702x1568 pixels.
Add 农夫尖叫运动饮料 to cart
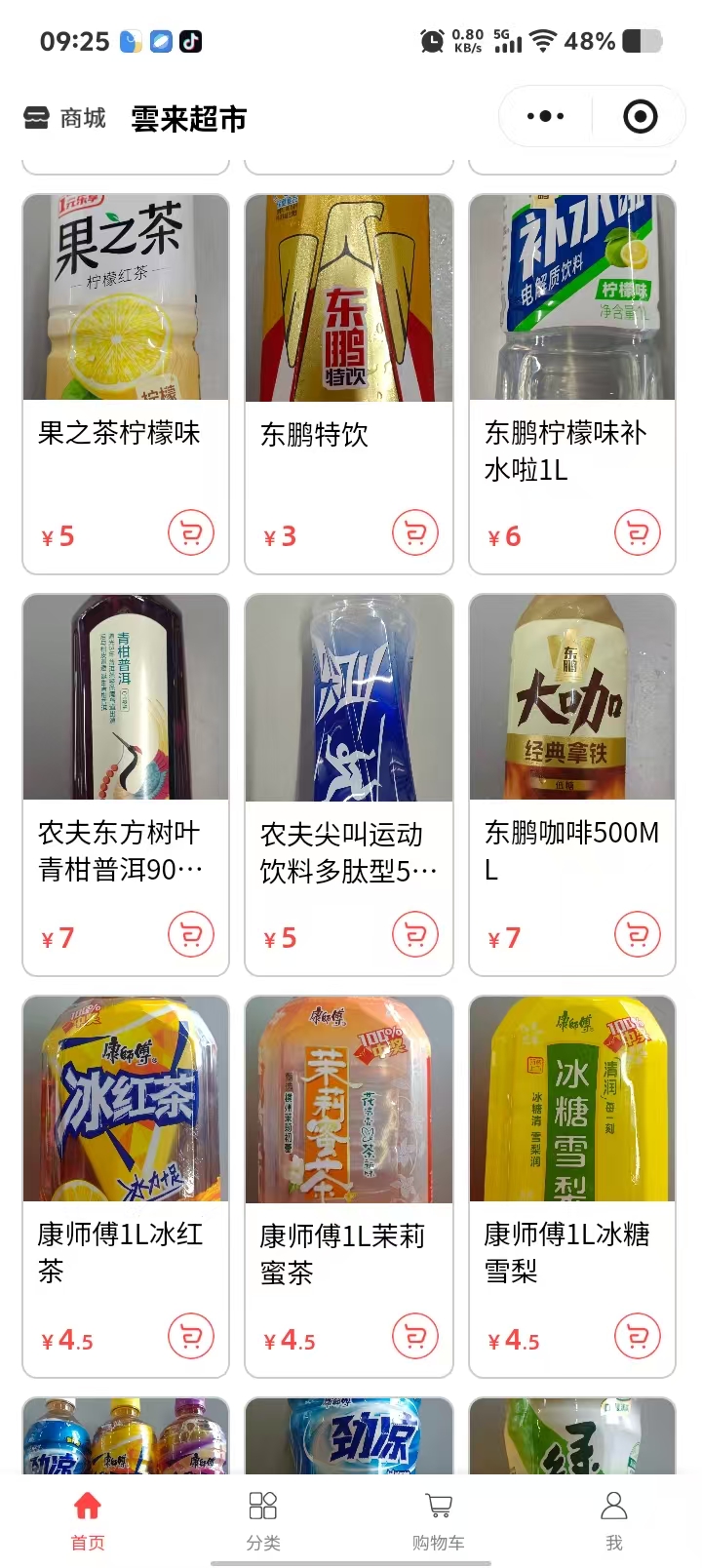(415, 935)
